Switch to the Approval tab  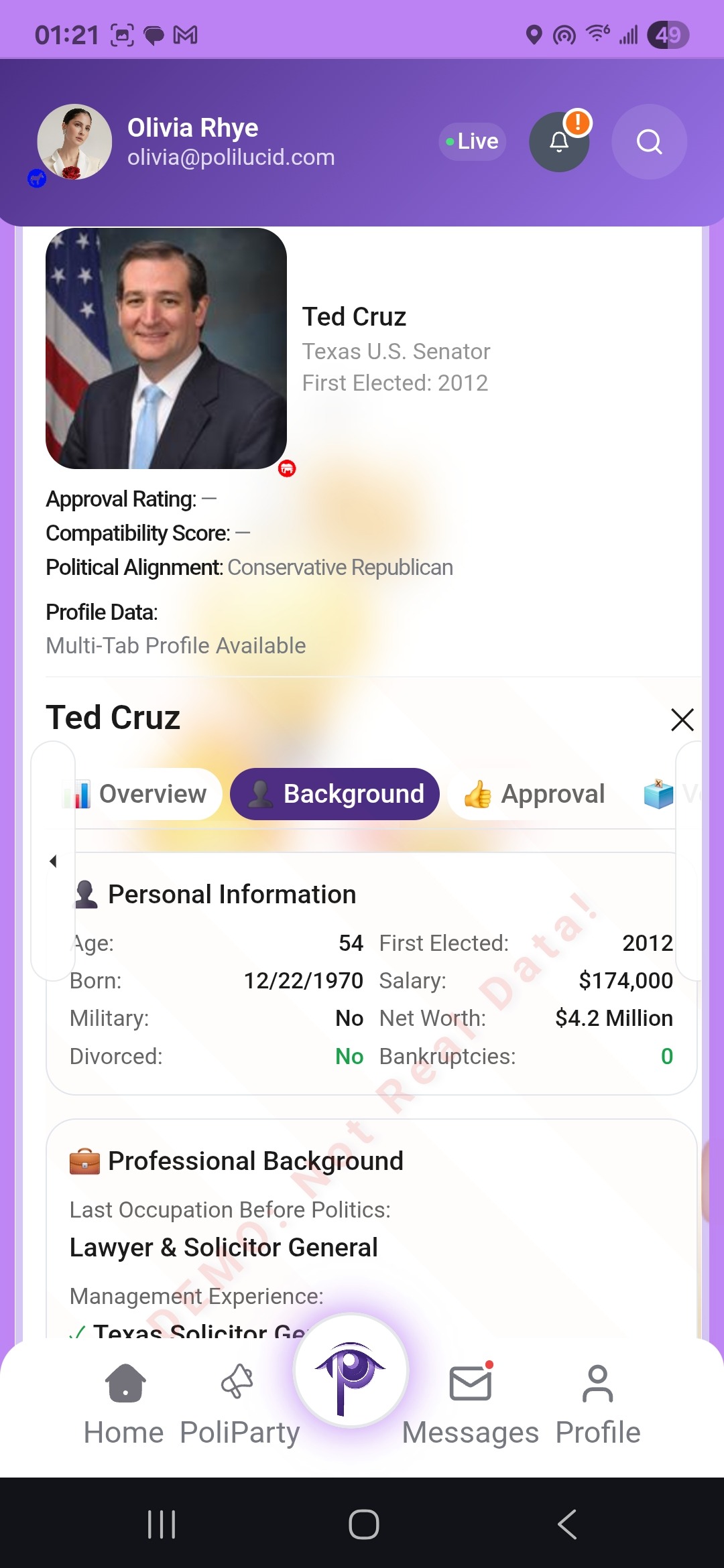(536, 794)
